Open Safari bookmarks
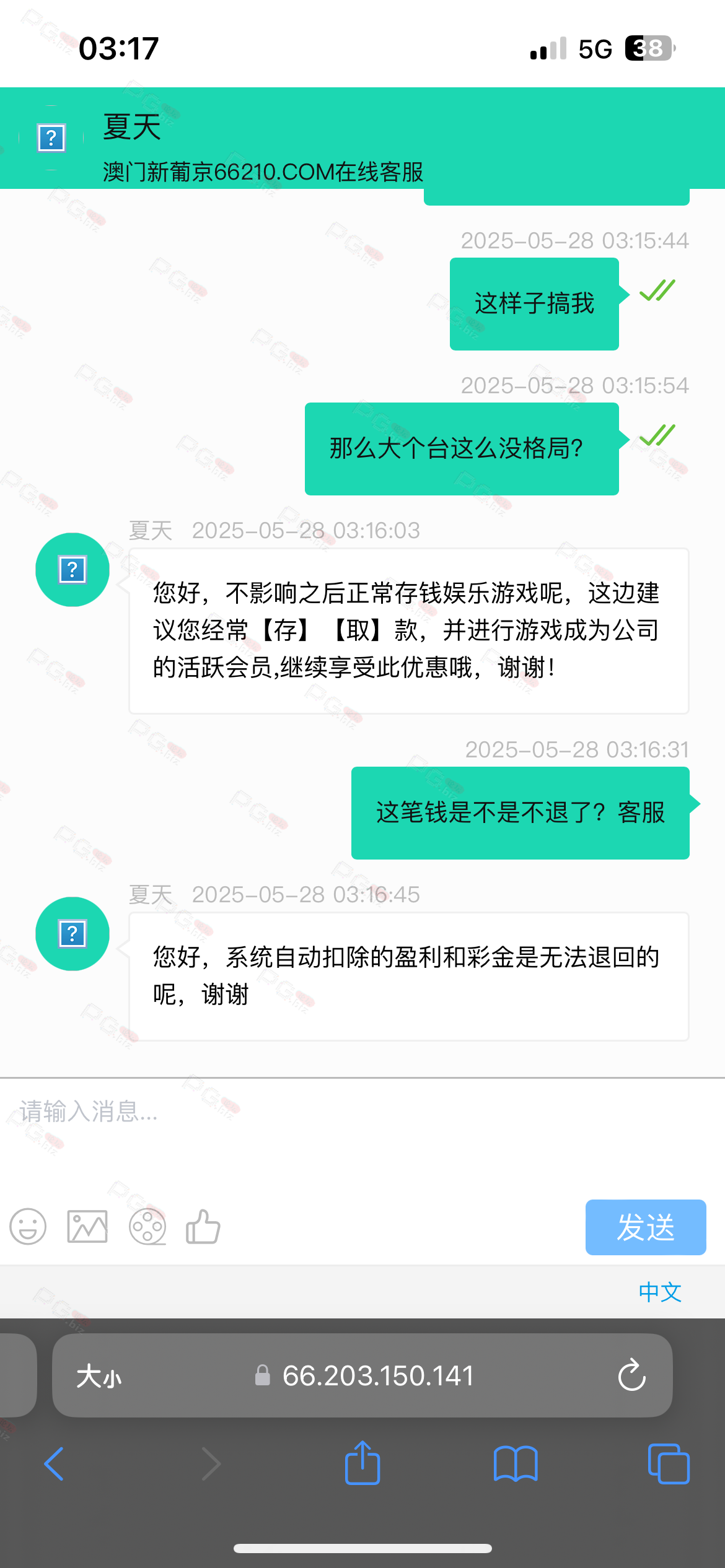 point(516,1464)
